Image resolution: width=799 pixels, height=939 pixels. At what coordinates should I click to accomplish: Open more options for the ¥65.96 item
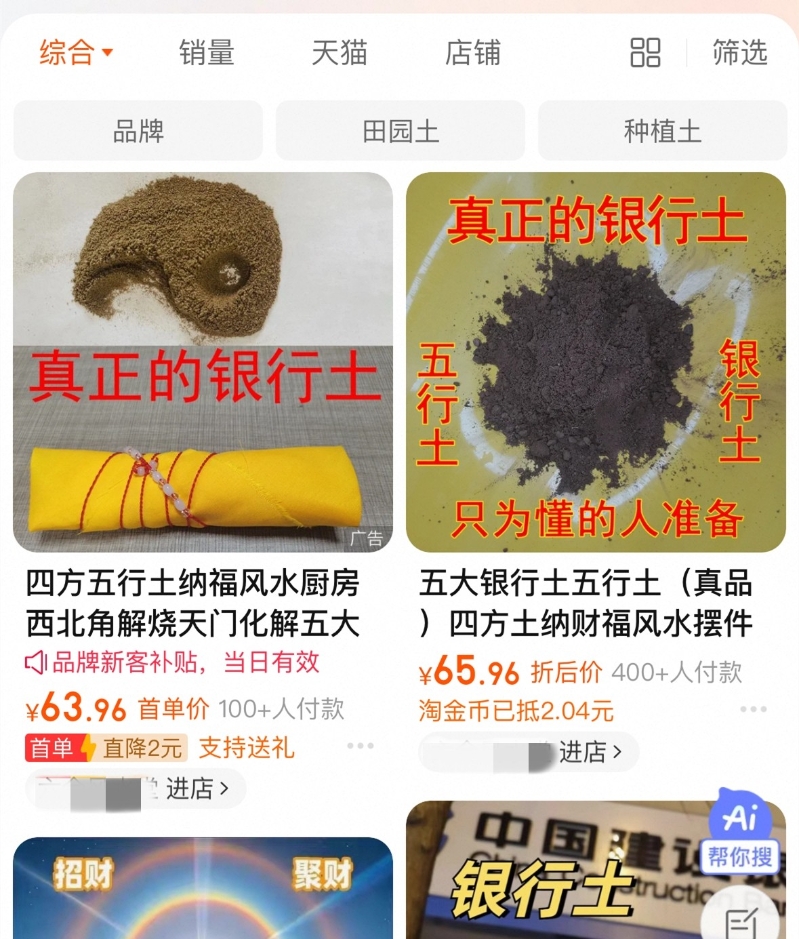point(753,709)
